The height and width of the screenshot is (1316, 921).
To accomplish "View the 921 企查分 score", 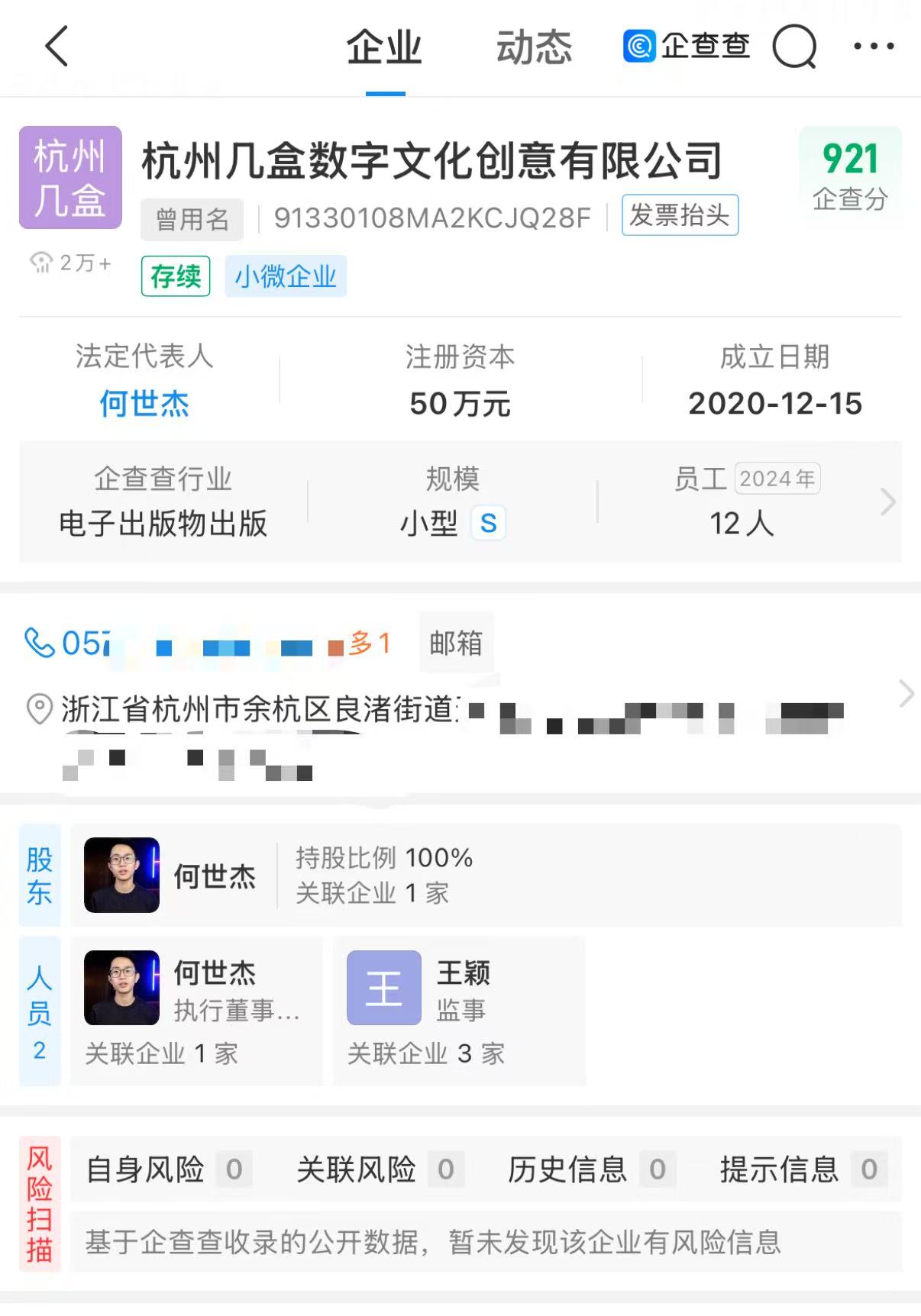I will click(x=850, y=176).
